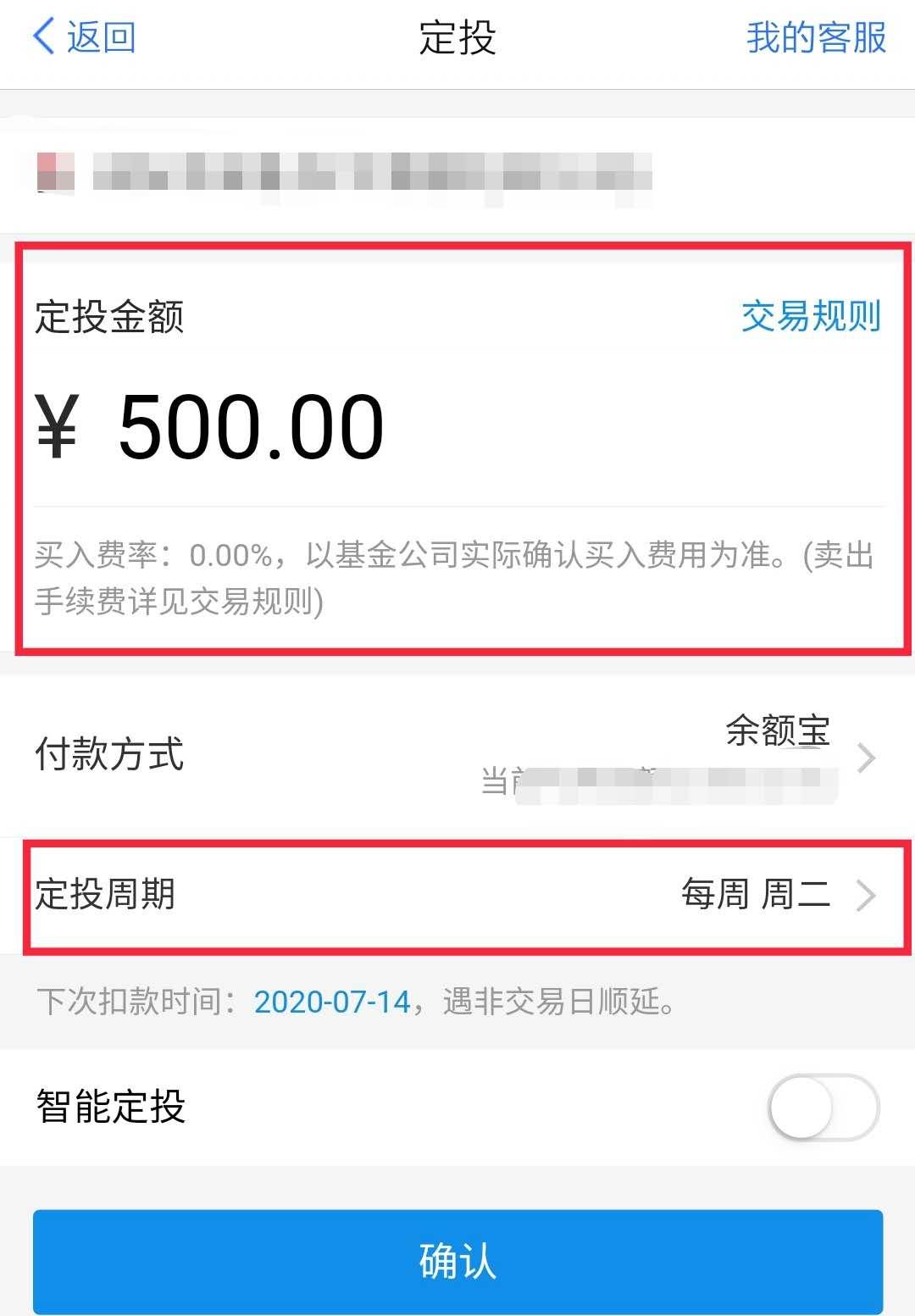915x1316 pixels.
Task: Open the 付款方式 payment method selector
Action: click(457, 758)
